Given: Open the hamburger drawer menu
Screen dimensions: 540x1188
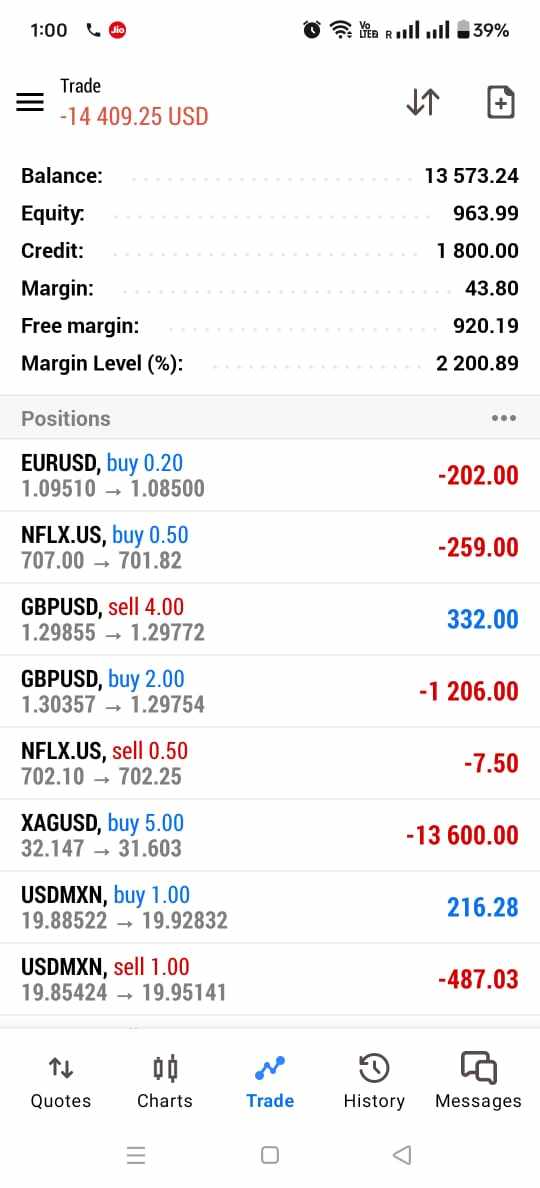Looking at the screenshot, I should tap(30, 102).
